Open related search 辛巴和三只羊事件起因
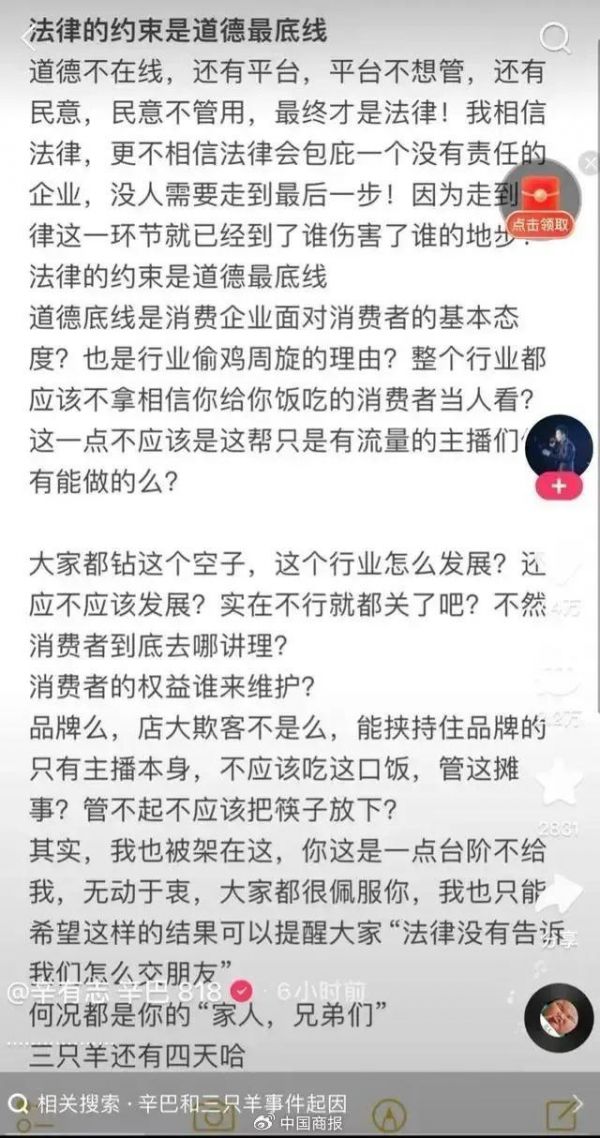The height and width of the screenshot is (1138, 600). (192, 1104)
